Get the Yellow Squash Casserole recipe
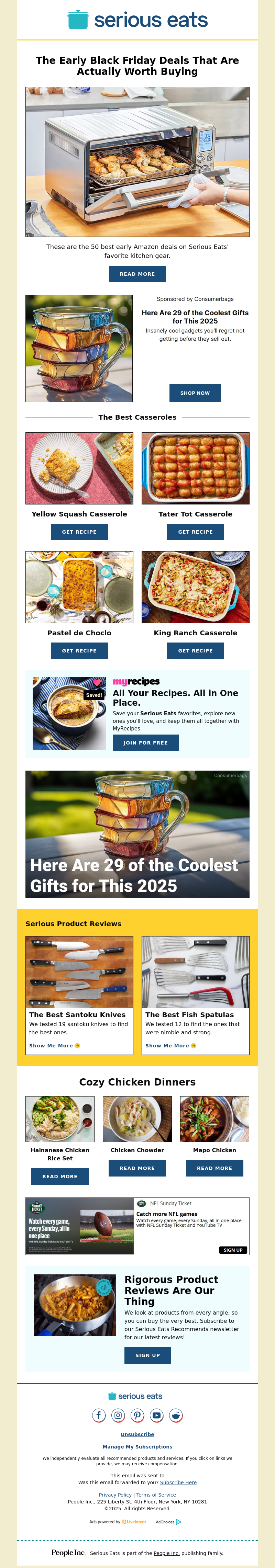Screen dimensions: 275x1568 click(x=79, y=532)
